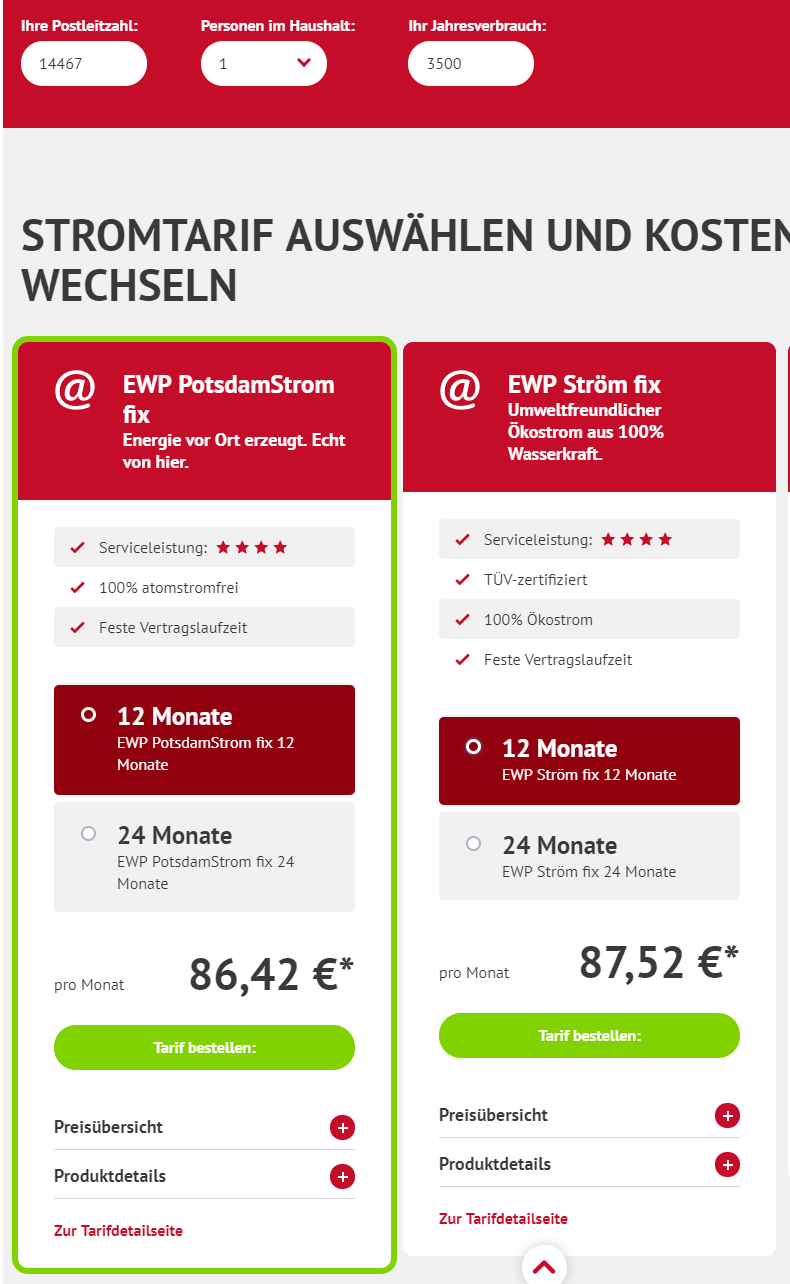The width and height of the screenshot is (790, 1284).
Task: Select 12 Monate for EWP PotsdamStrom fix
Action: (x=89, y=715)
